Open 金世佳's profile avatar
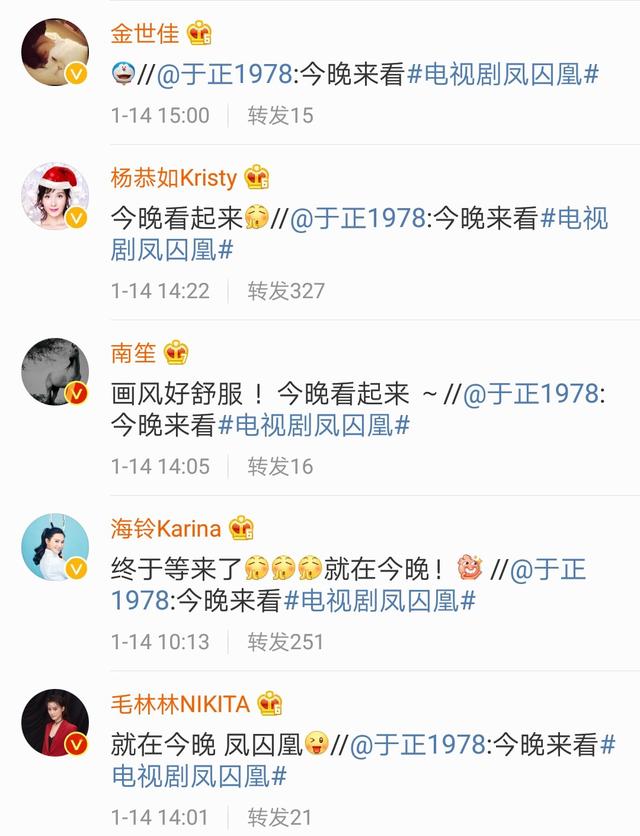Viewport: 640px width, 836px height. pos(55,52)
